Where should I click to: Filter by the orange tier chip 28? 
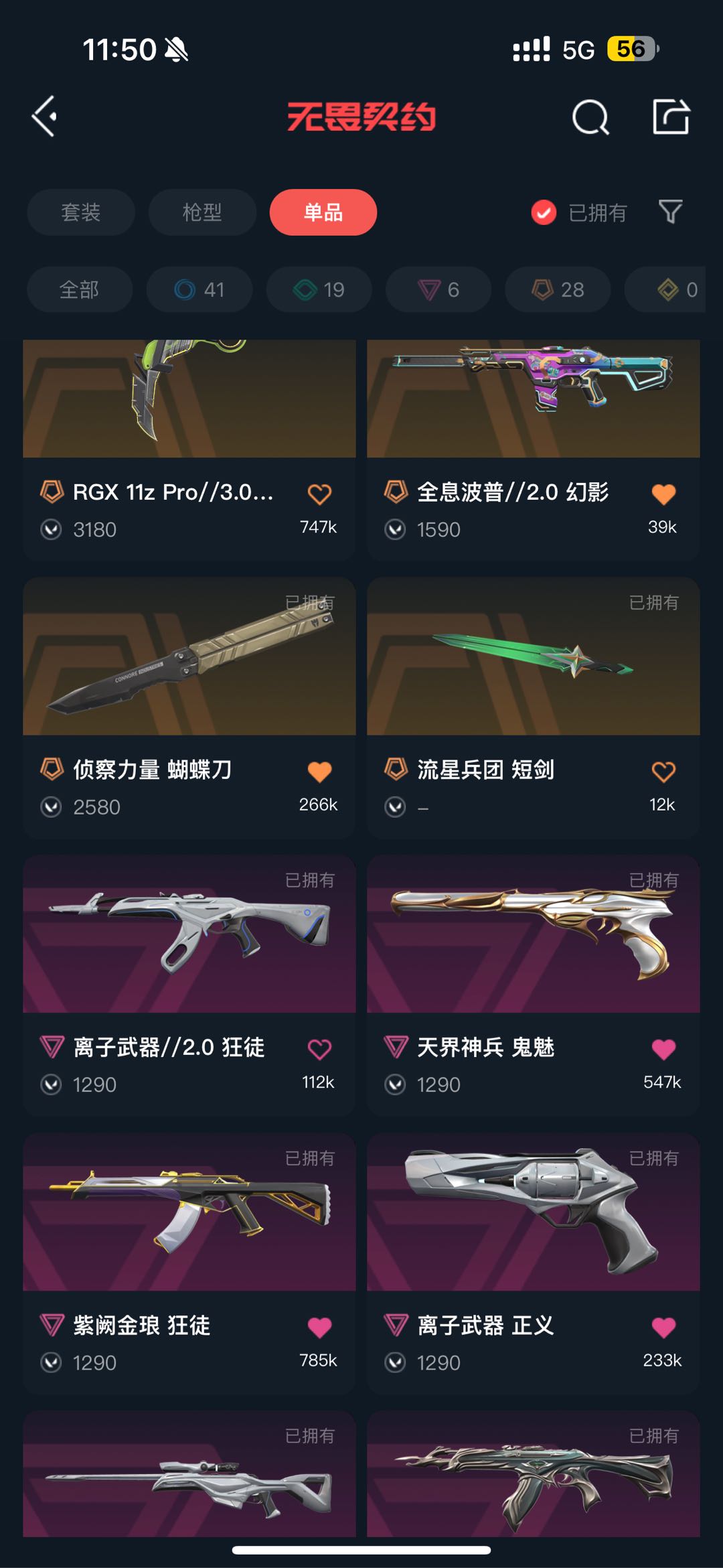(558, 289)
